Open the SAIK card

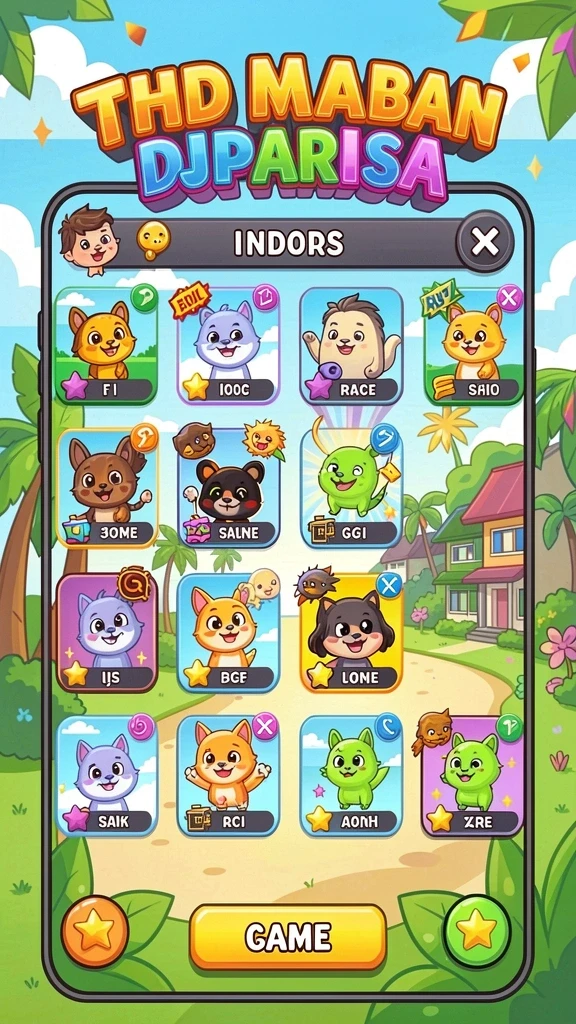(x=106, y=776)
